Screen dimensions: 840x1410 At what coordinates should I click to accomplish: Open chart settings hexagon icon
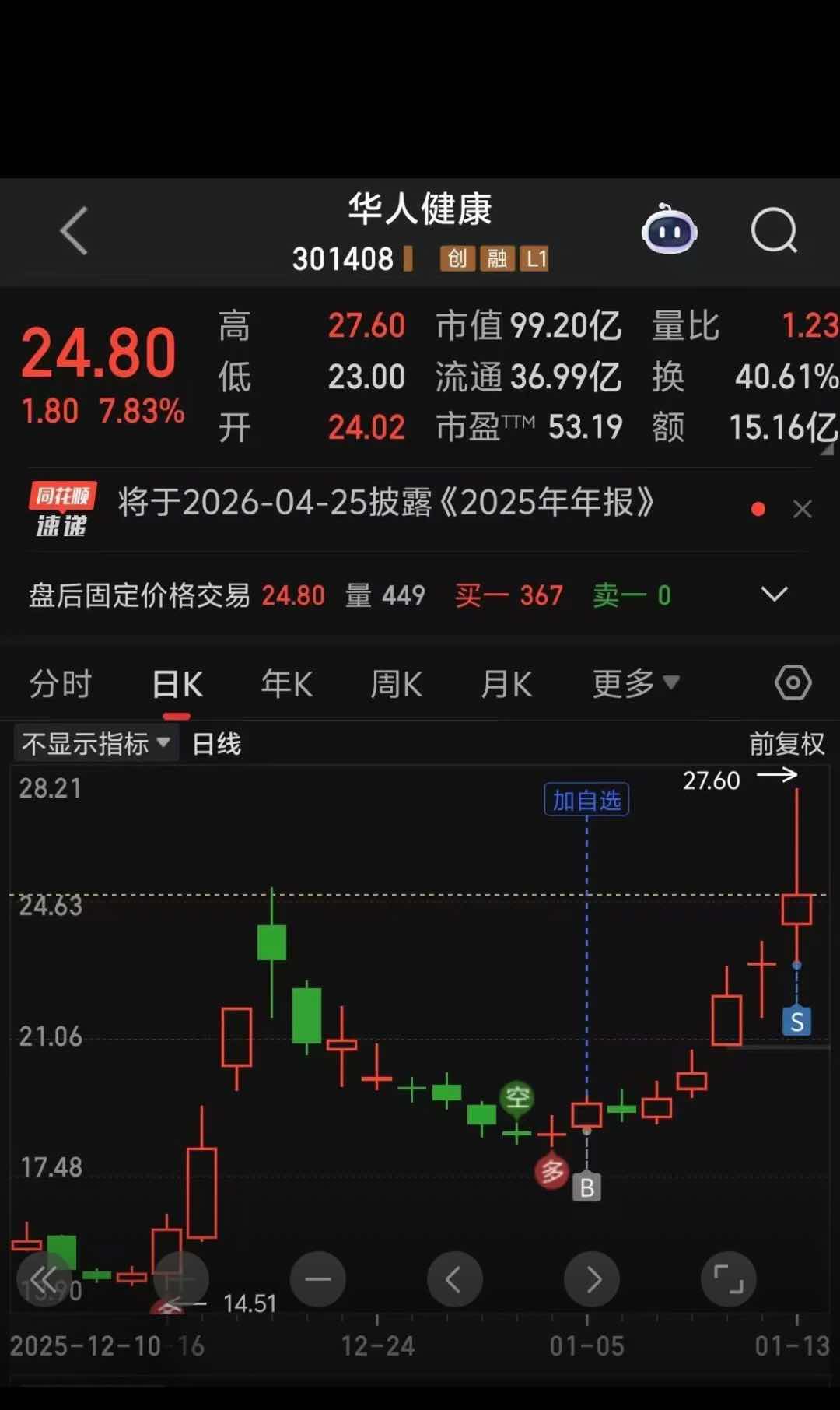click(x=793, y=683)
